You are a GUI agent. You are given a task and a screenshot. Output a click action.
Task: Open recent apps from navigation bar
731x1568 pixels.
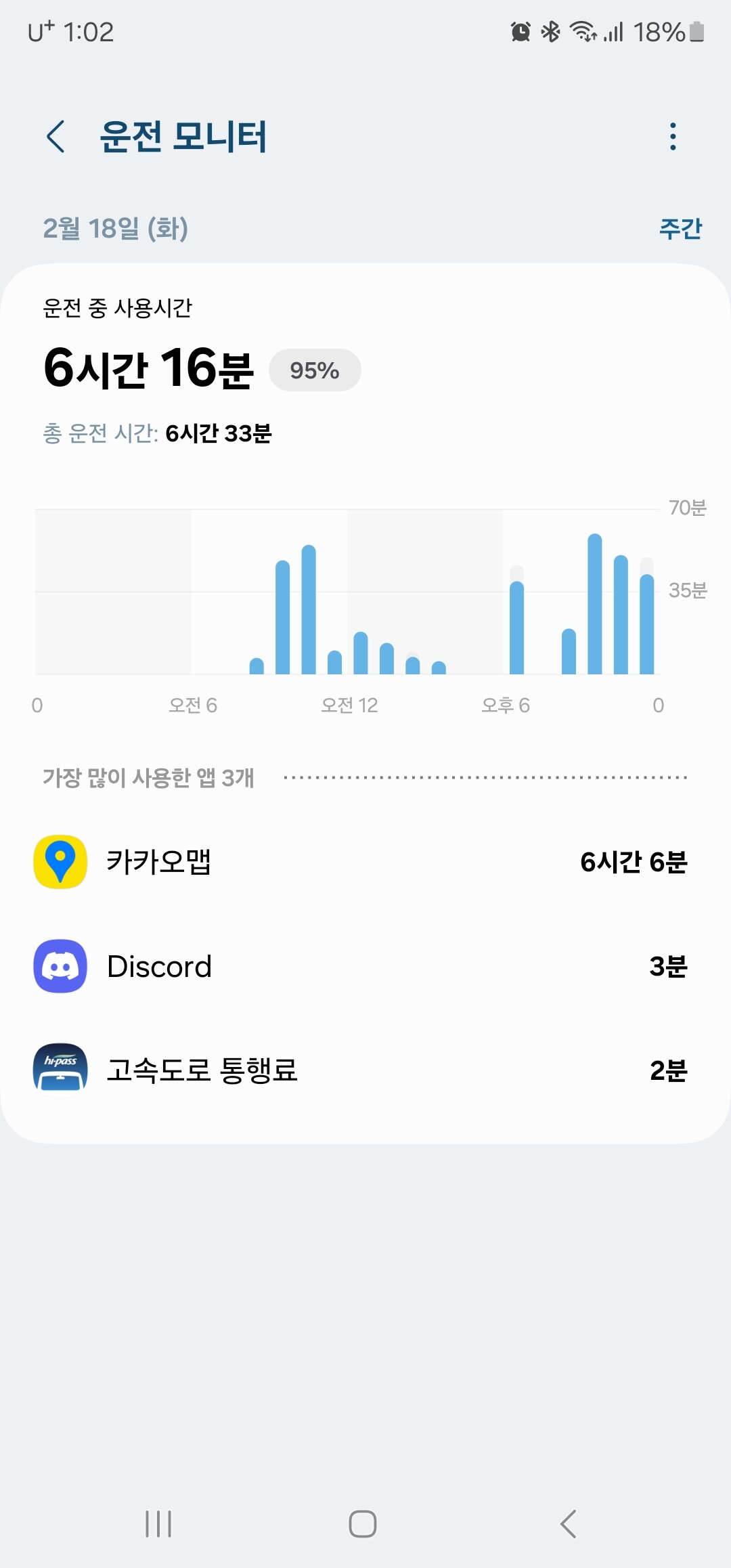[158, 1523]
